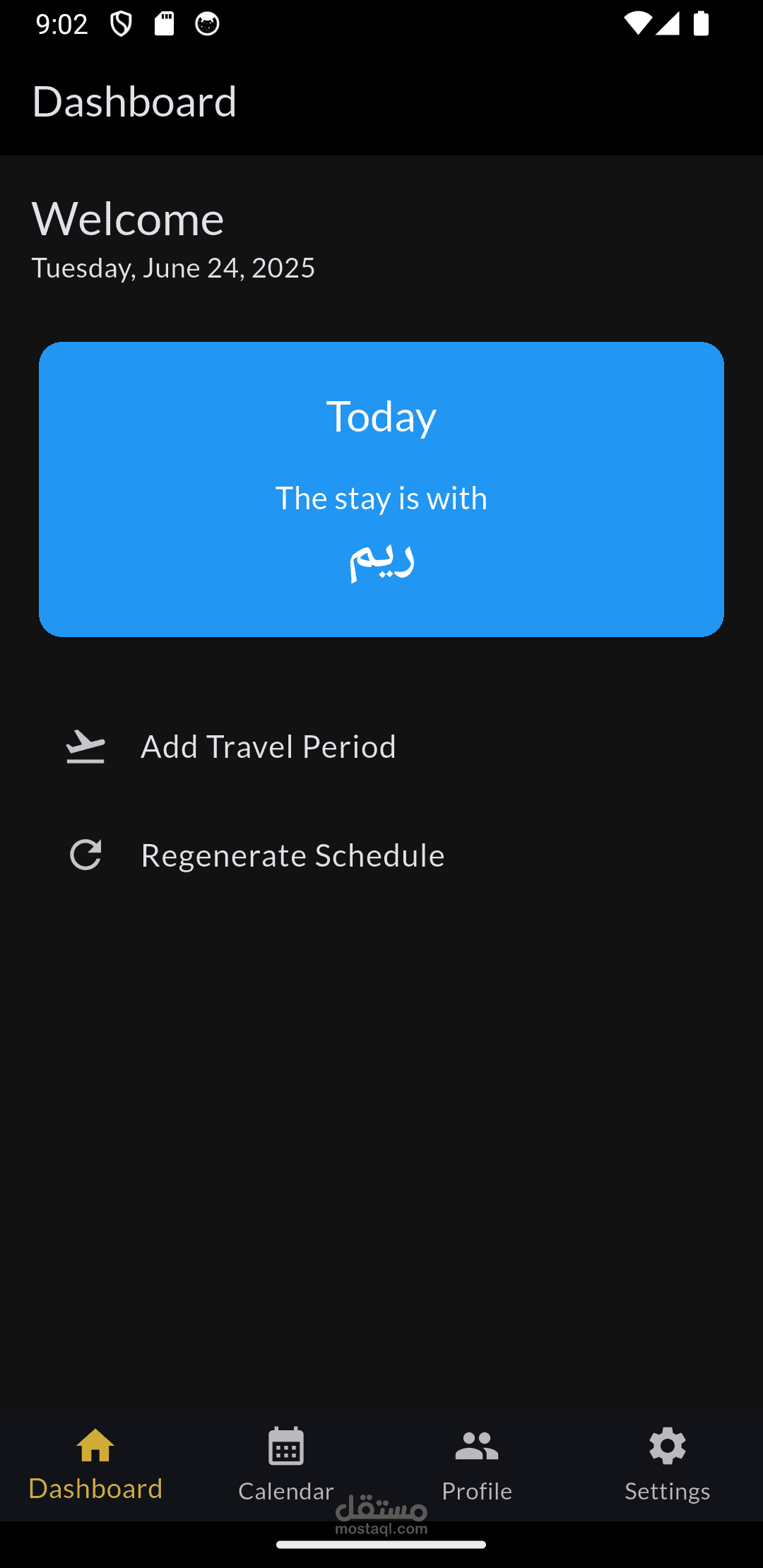Select the Dashboard tab
Image resolution: width=763 pixels, height=1568 pixels.
[95, 1463]
